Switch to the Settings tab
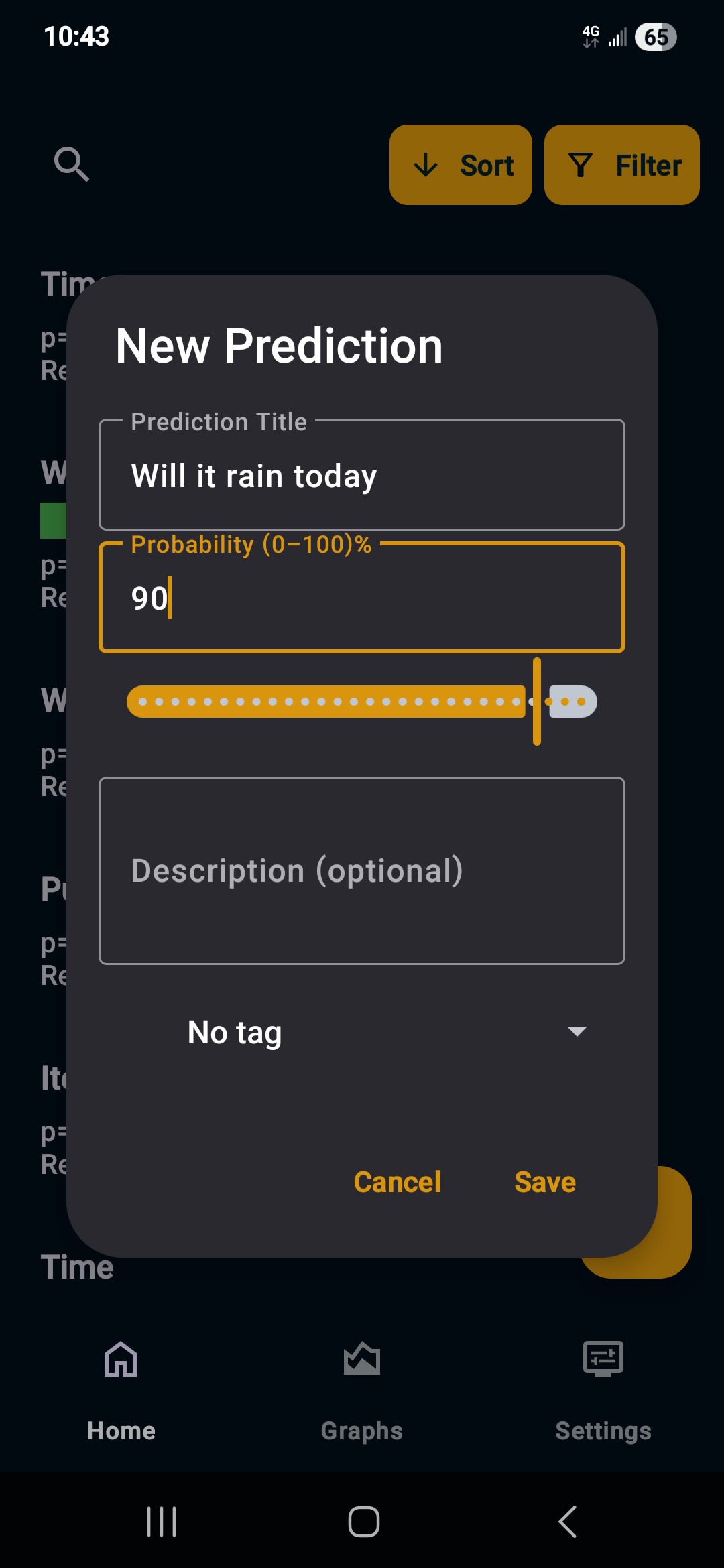 (x=603, y=1387)
